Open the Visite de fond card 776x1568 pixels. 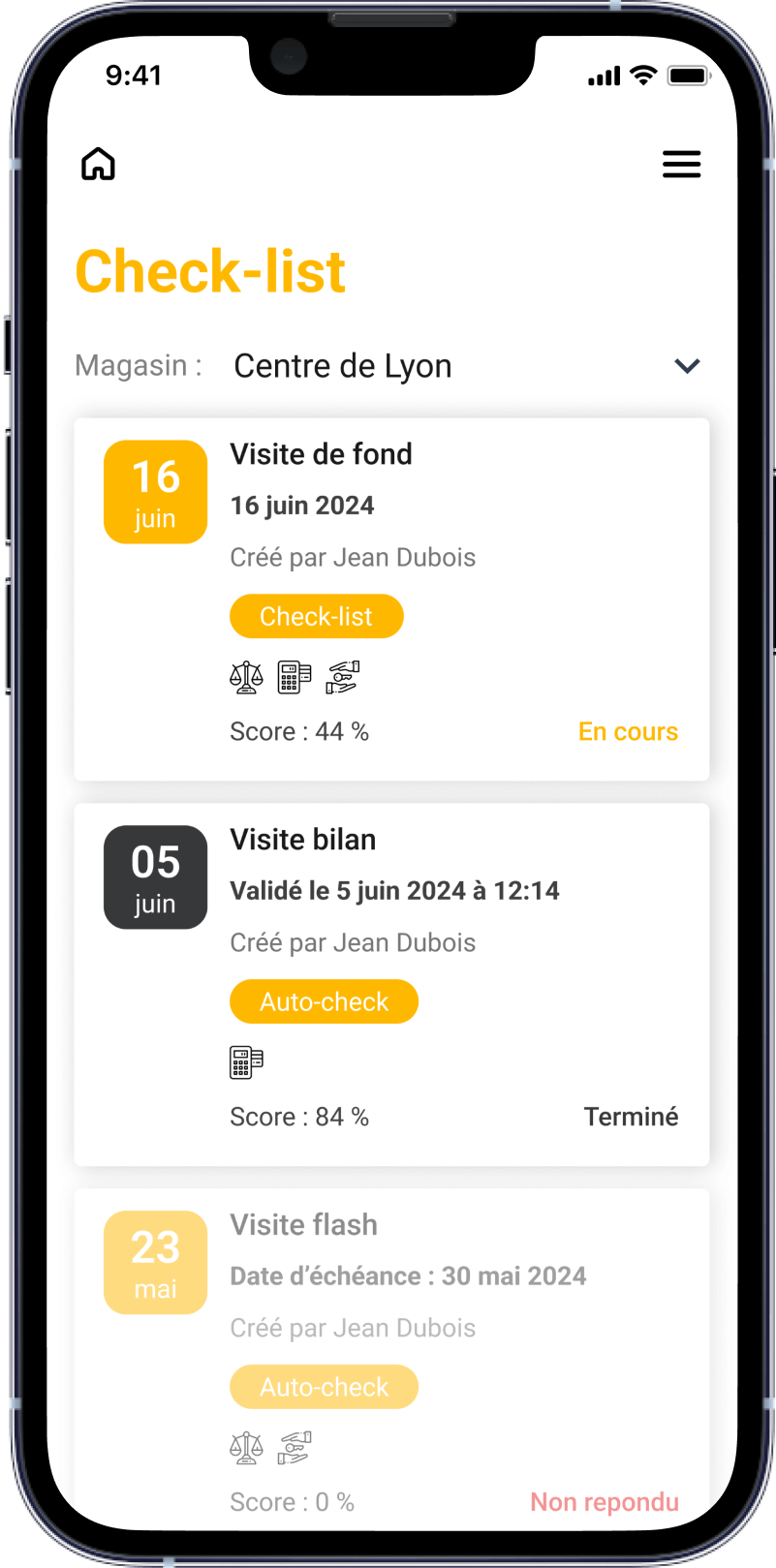click(x=391, y=599)
